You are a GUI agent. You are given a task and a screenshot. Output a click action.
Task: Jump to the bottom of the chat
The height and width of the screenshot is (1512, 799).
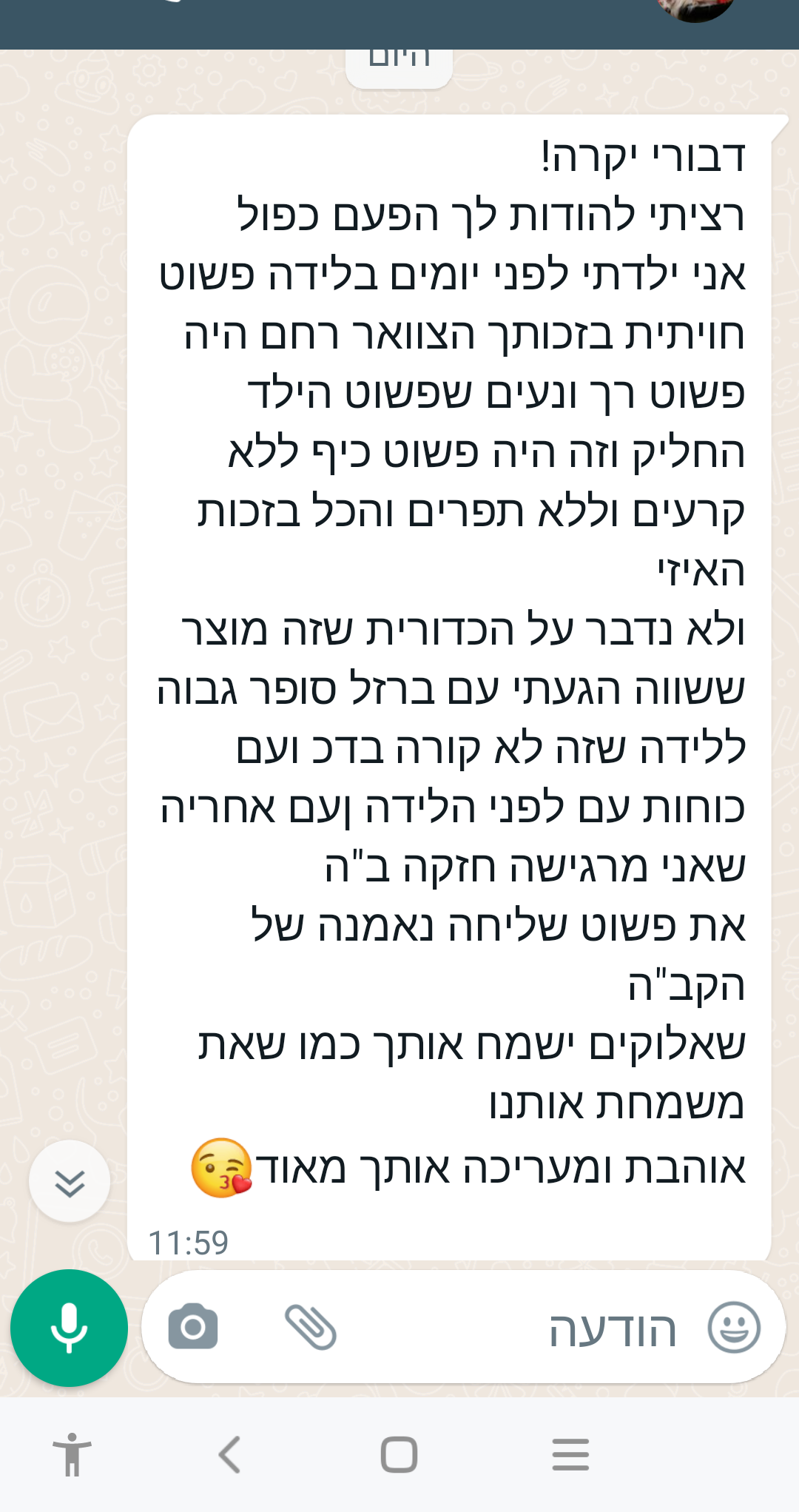(x=70, y=1181)
